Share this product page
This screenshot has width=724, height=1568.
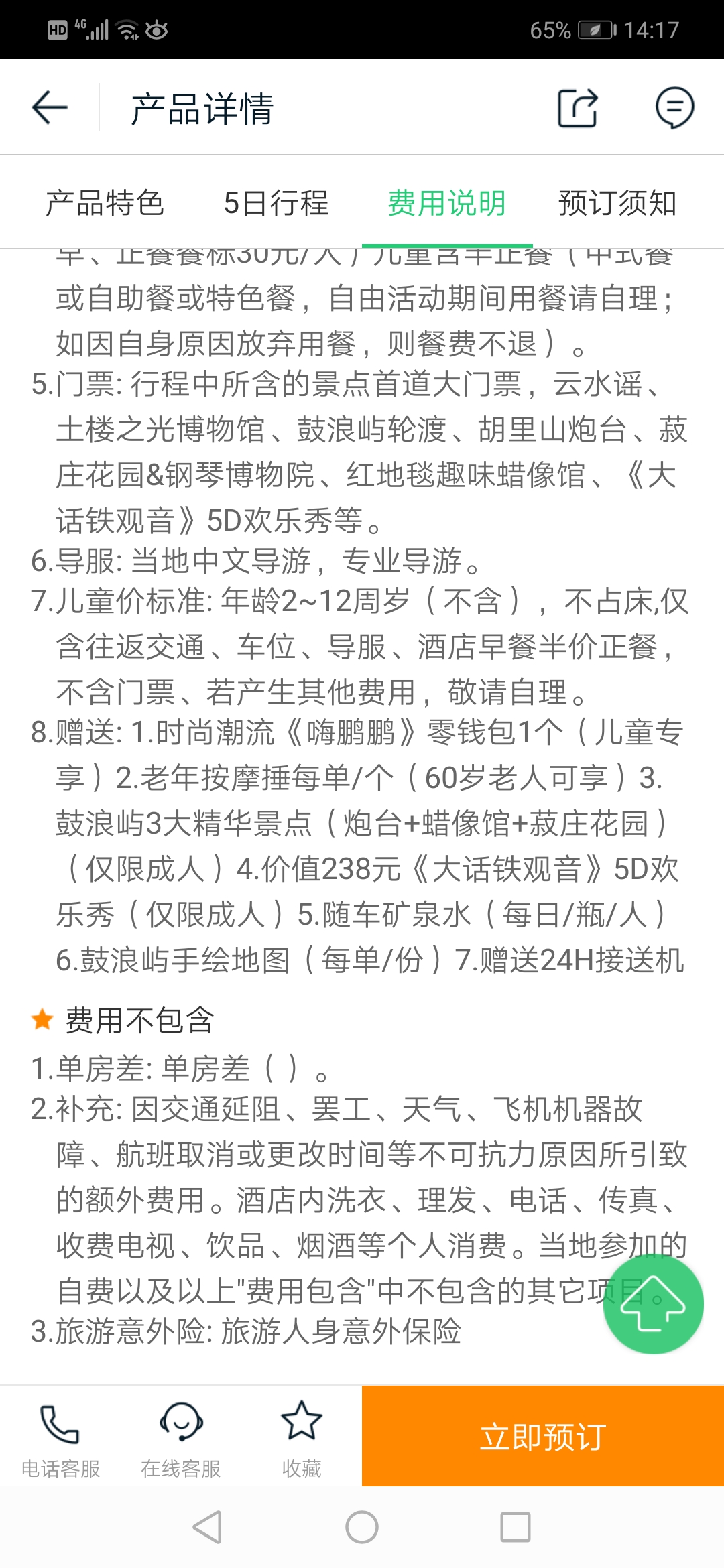coord(577,108)
